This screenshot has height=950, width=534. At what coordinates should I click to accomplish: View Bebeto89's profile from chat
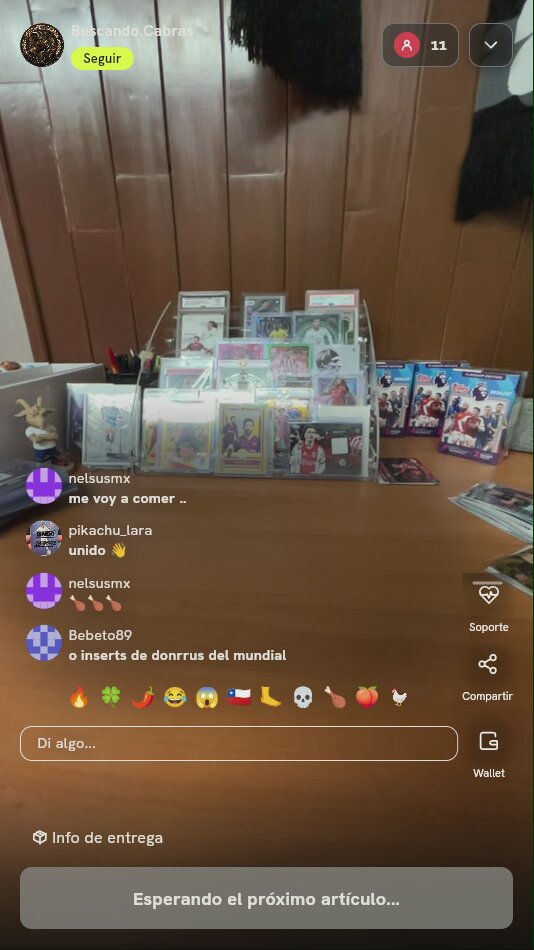(44, 643)
